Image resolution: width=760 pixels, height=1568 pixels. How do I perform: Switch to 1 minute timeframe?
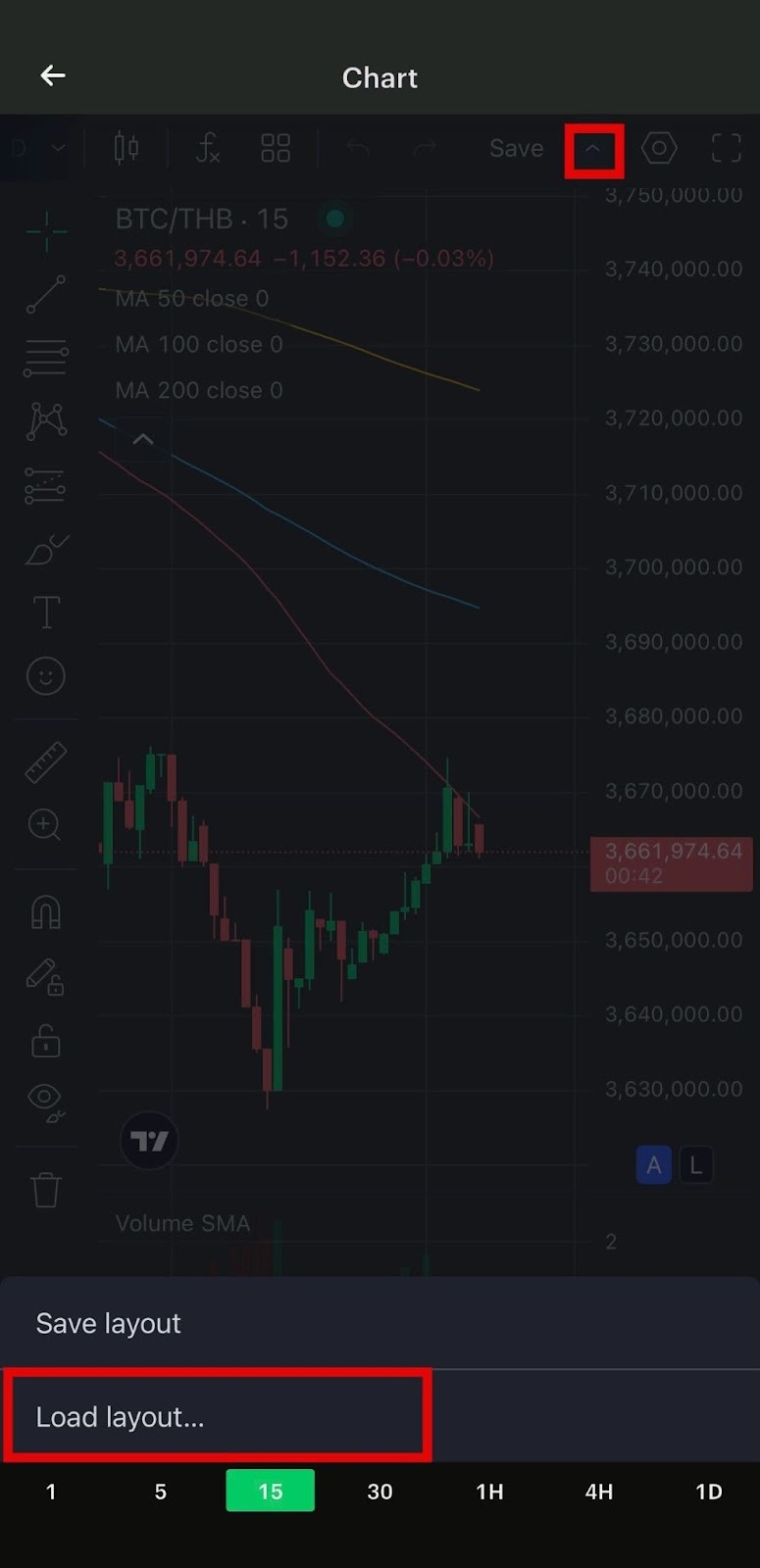point(51,1491)
